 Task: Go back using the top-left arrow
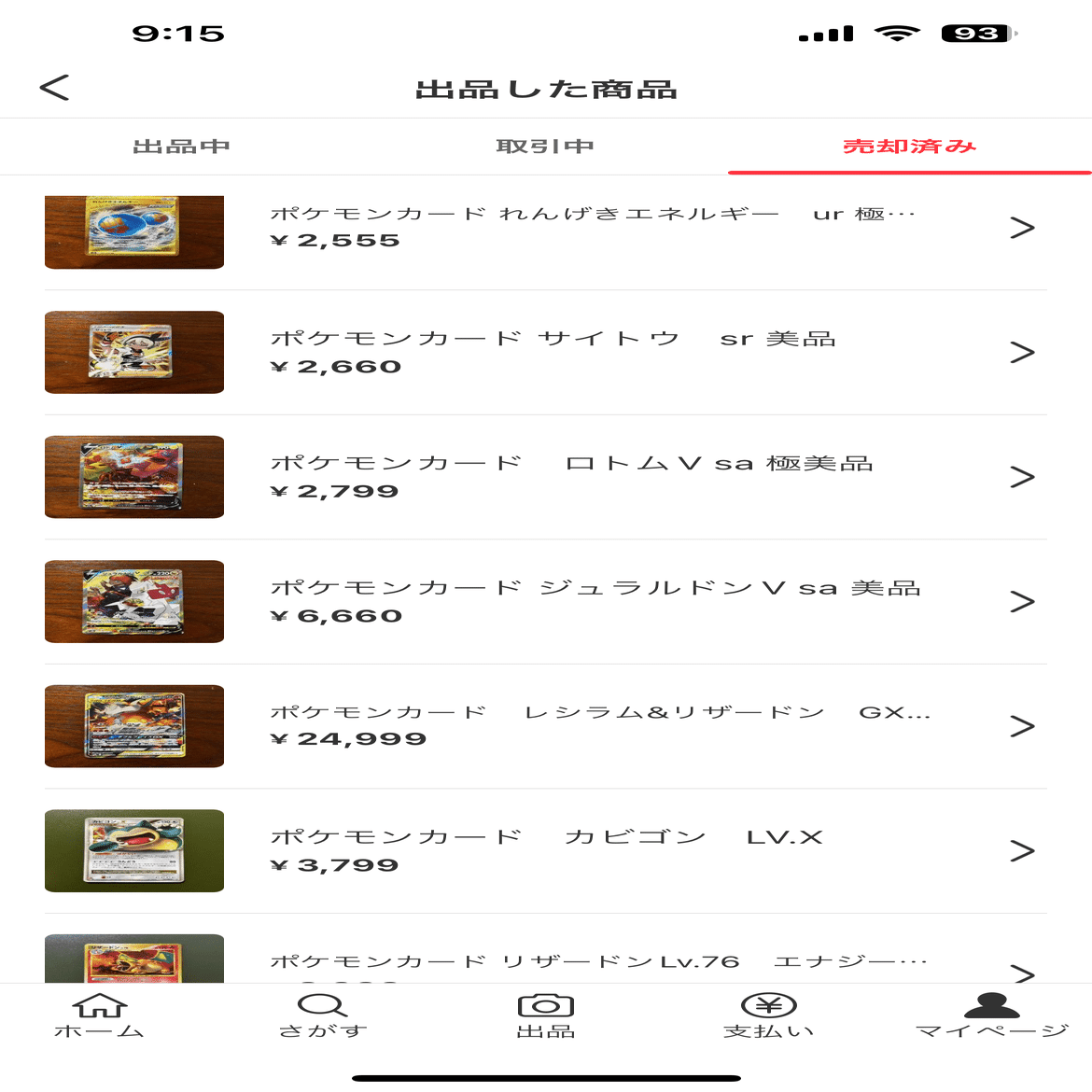pos(54,89)
